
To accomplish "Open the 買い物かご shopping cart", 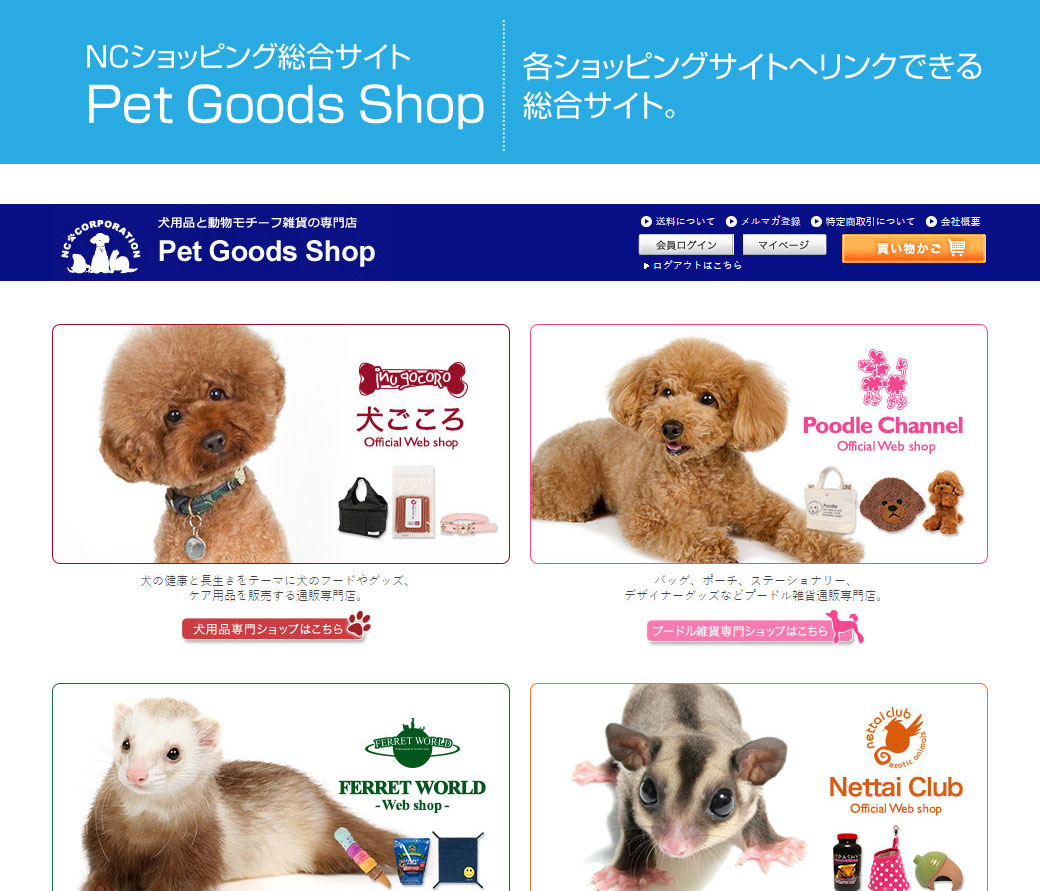I will [914, 249].
